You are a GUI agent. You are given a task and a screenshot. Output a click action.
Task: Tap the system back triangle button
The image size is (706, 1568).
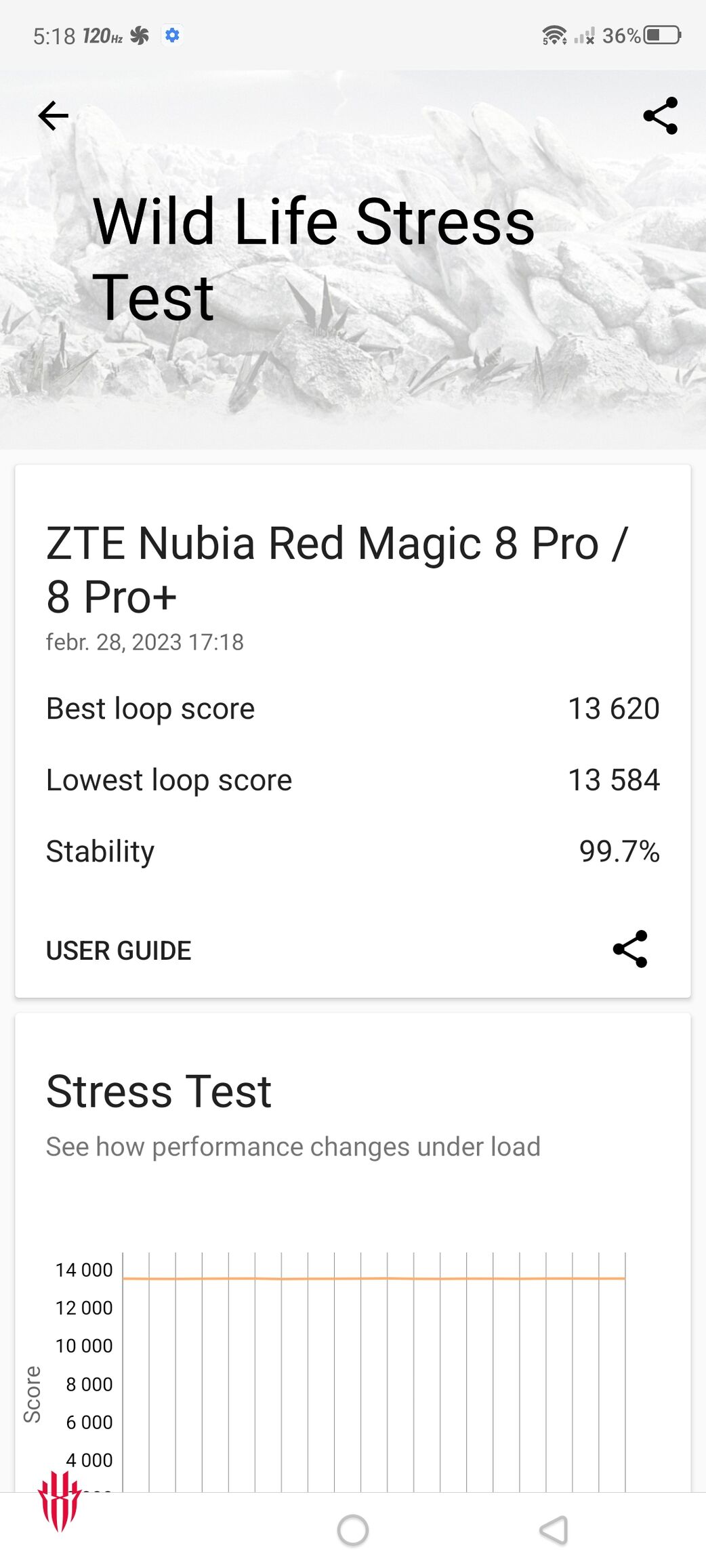coord(554,1530)
